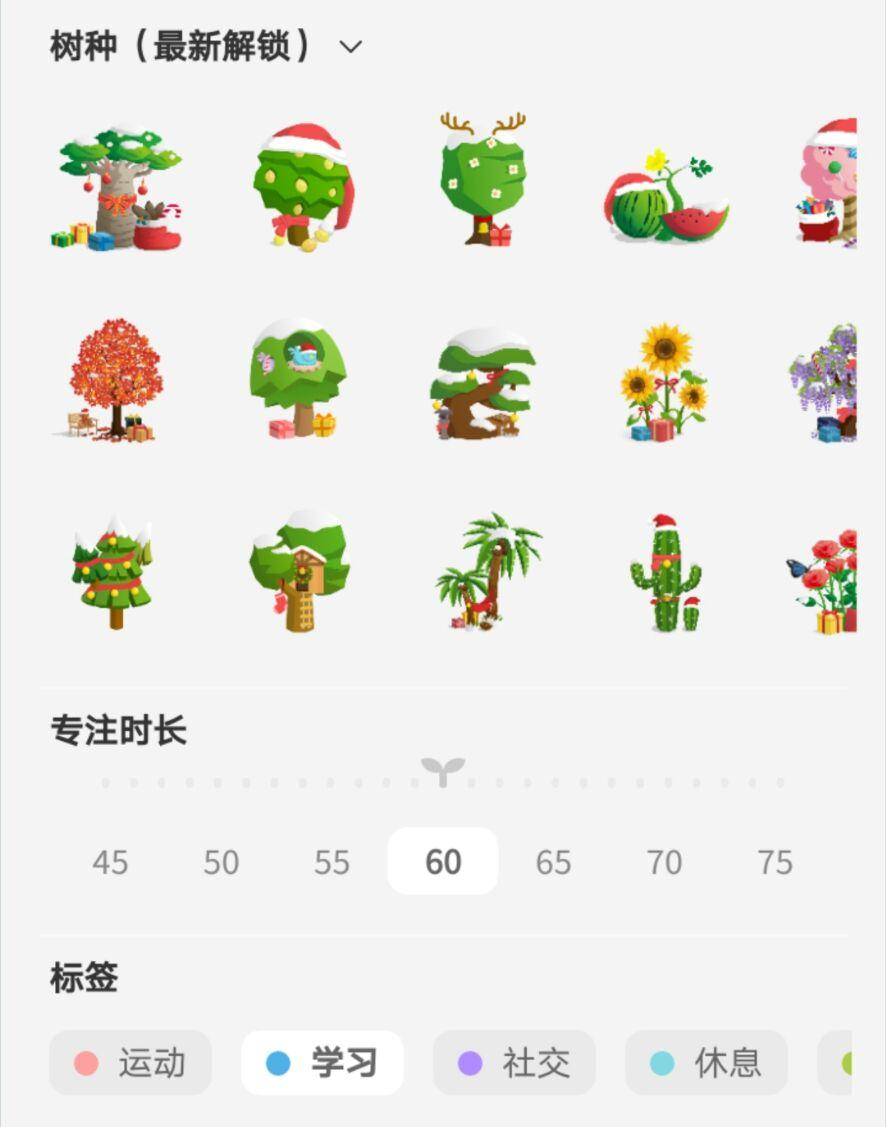Image resolution: width=886 pixels, height=1127 pixels.
Task: Choose 55 minutes focus time
Action: pos(332,862)
